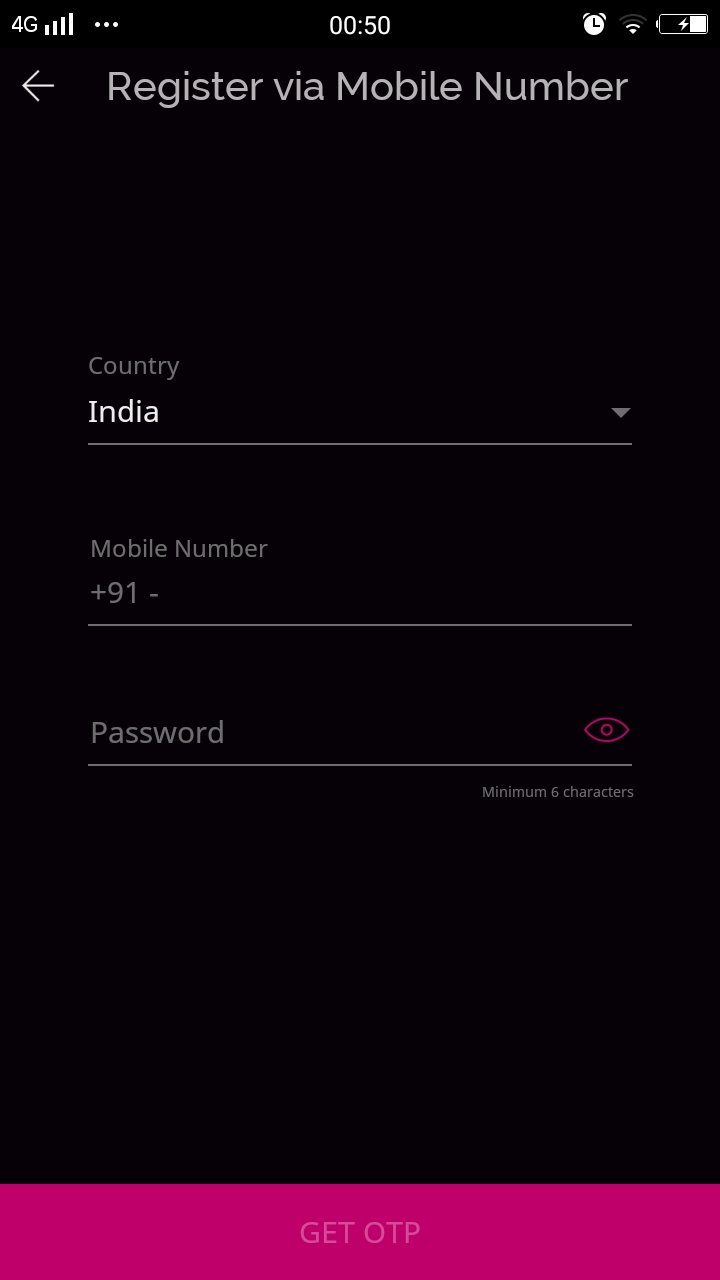Toggle password visibility with the eye icon
Screen dimensions: 720x1280
[x=606, y=730]
